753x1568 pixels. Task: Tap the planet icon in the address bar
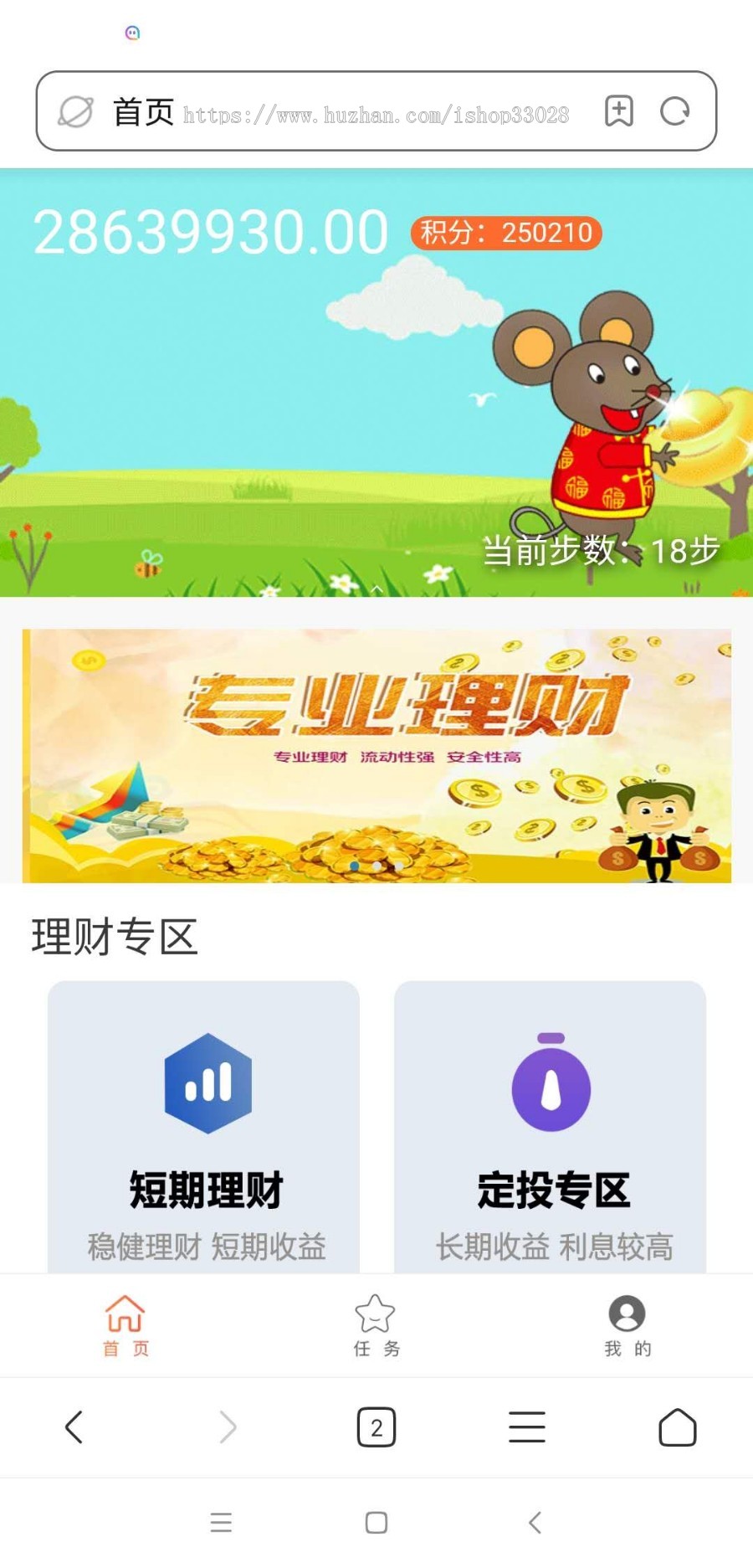(75, 111)
